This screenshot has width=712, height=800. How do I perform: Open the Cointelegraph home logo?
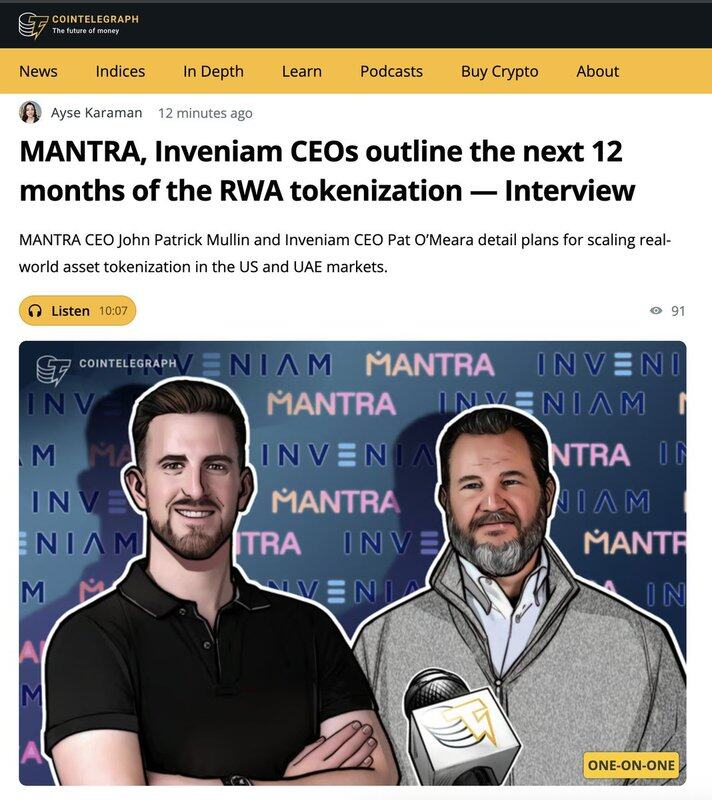coord(78,24)
